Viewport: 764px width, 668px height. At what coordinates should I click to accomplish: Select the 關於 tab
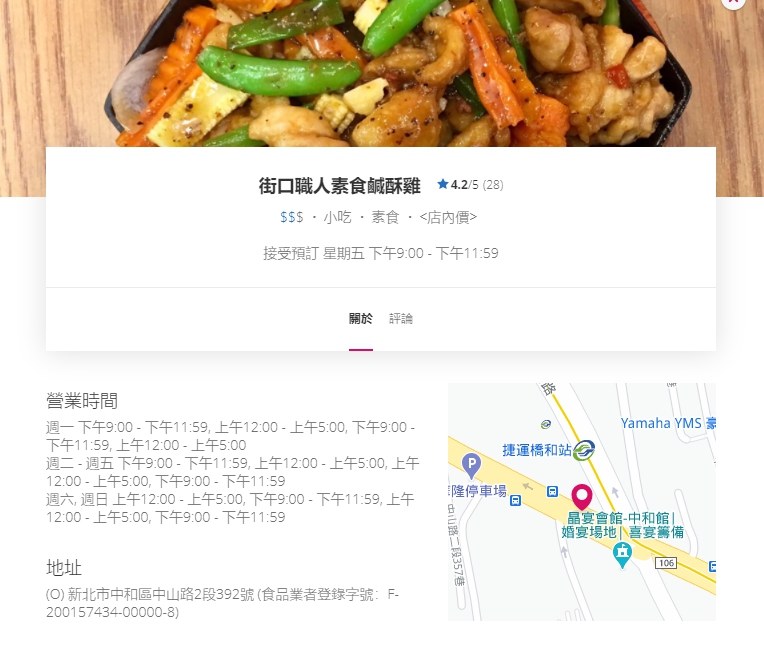pyautogui.click(x=360, y=319)
